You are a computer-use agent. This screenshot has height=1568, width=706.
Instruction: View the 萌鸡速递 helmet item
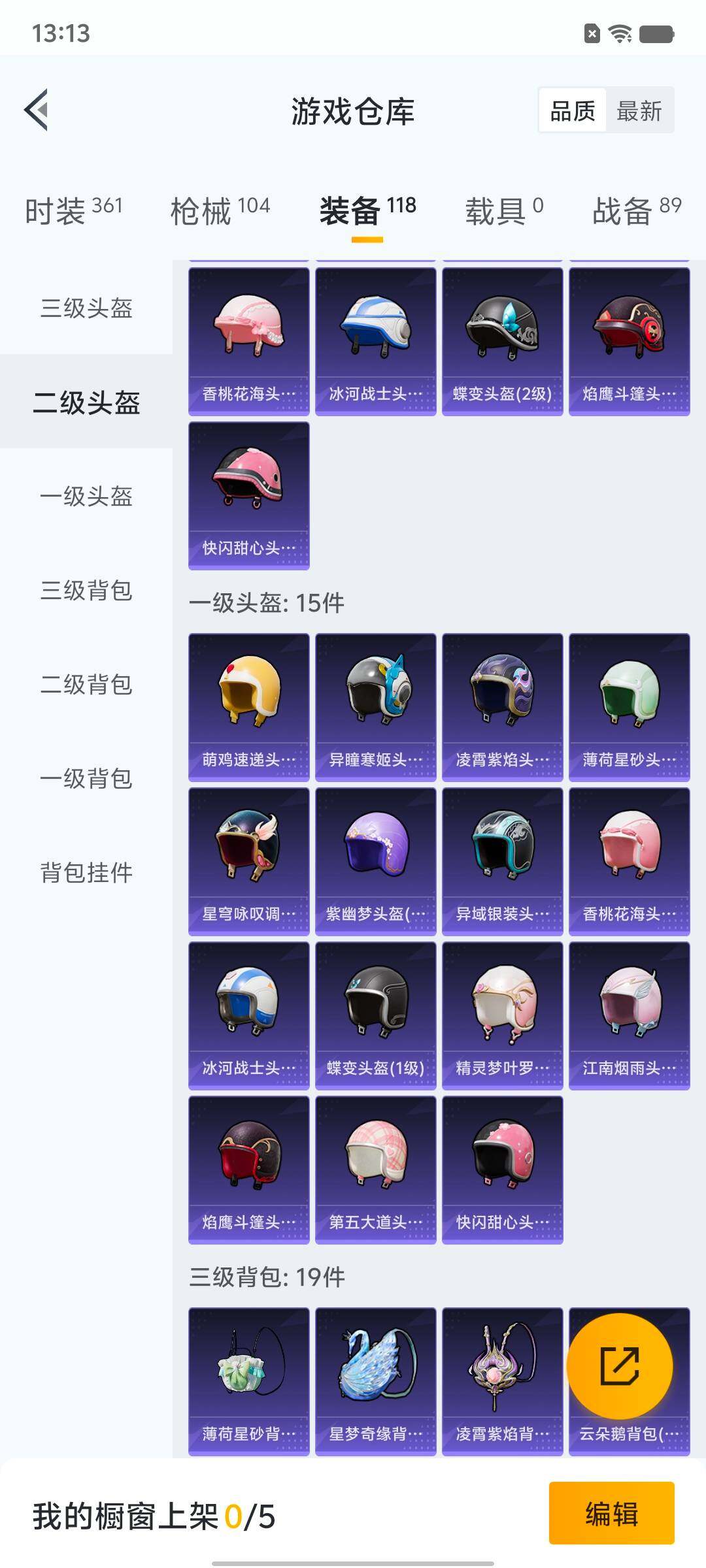pos(248,707)
